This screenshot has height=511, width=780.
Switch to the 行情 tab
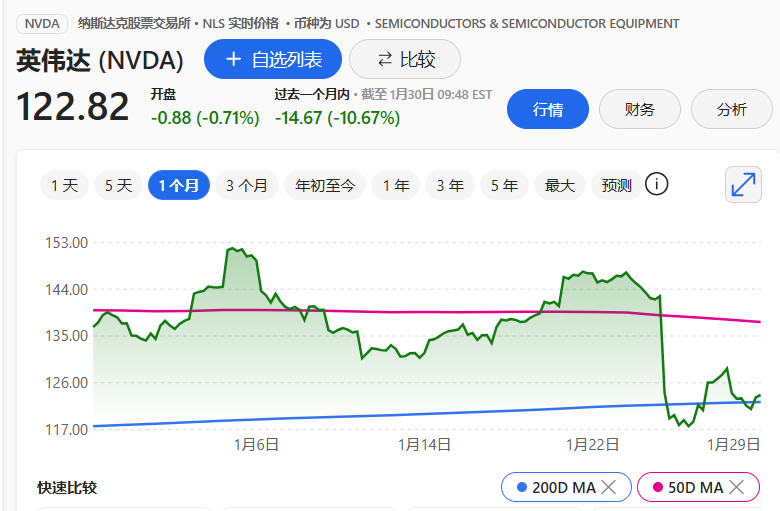(x=547, y=110)
